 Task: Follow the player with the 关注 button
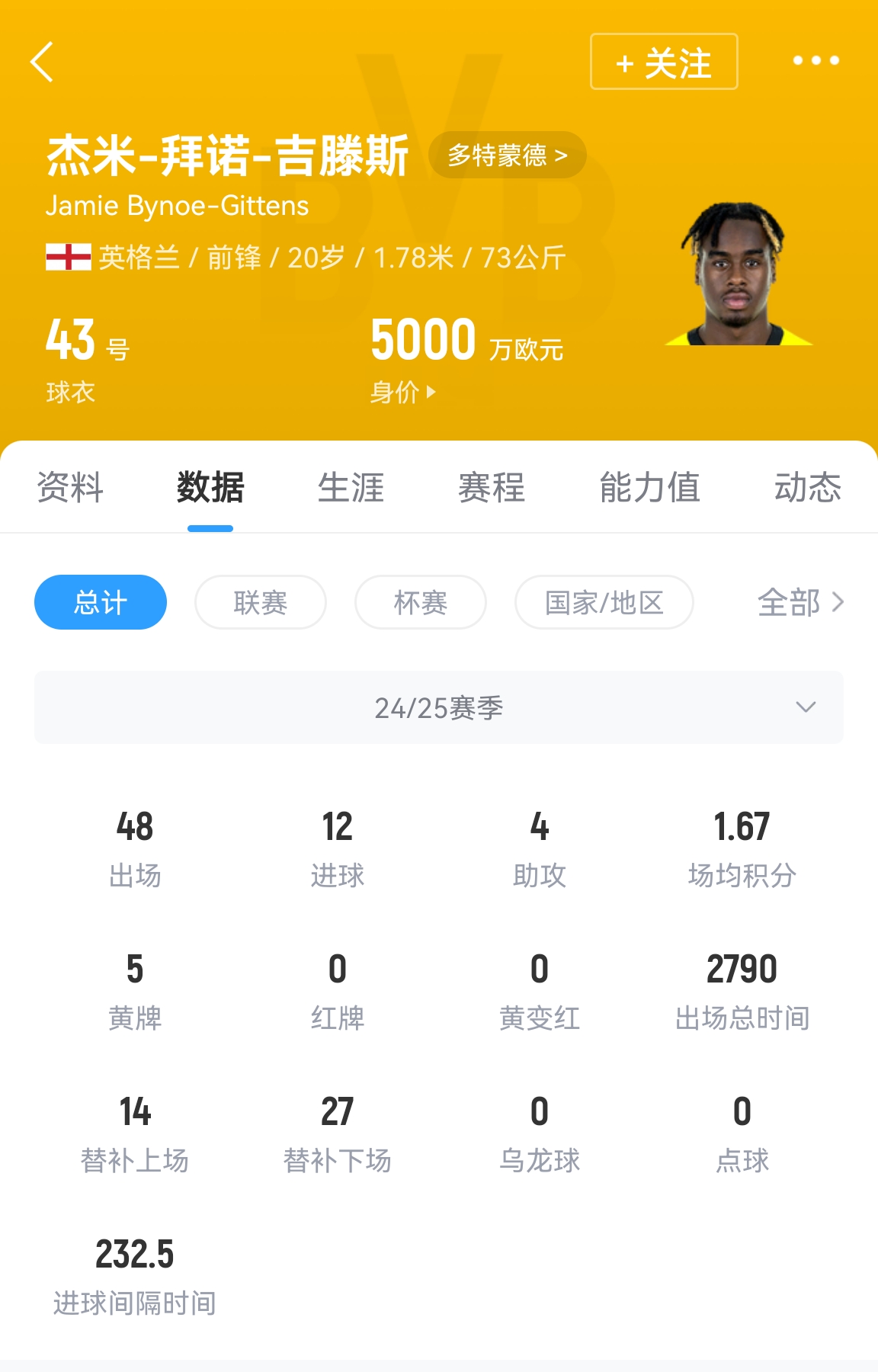tap(664, 62)
